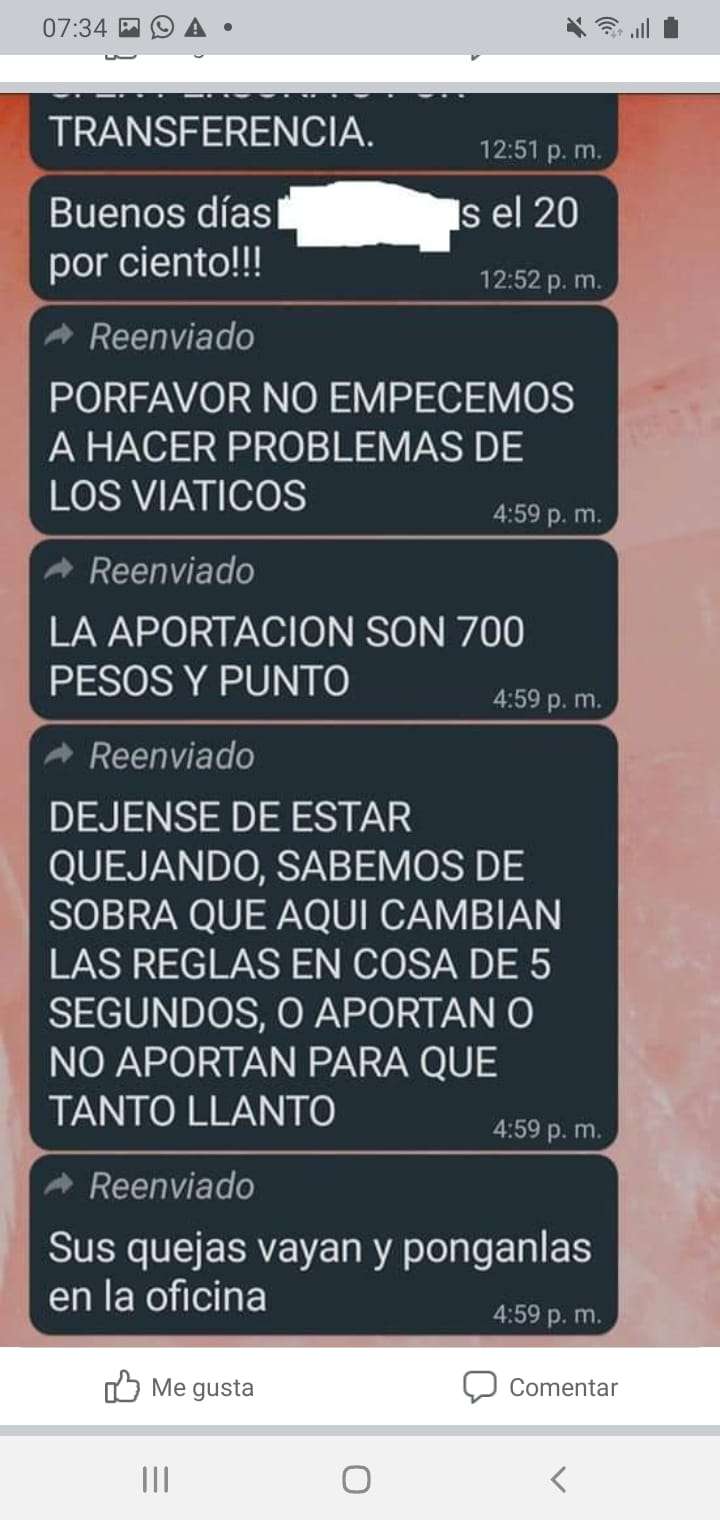The width and height of the screenshot is (720, 1520).
Task: Open the recent apps view
Action: click(155, 1479)
